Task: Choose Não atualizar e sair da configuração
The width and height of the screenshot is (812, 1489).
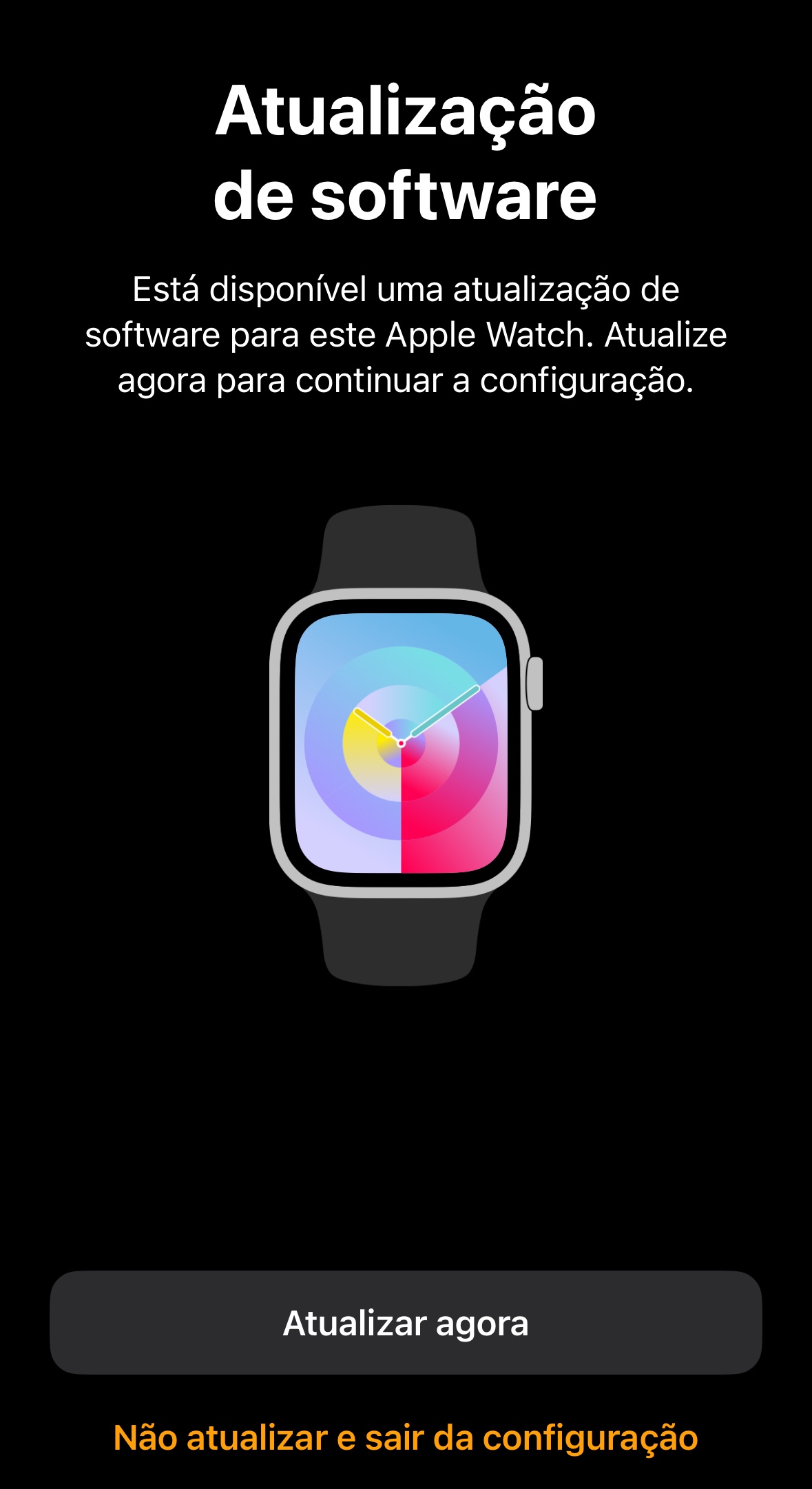Action: [406, 1439]
